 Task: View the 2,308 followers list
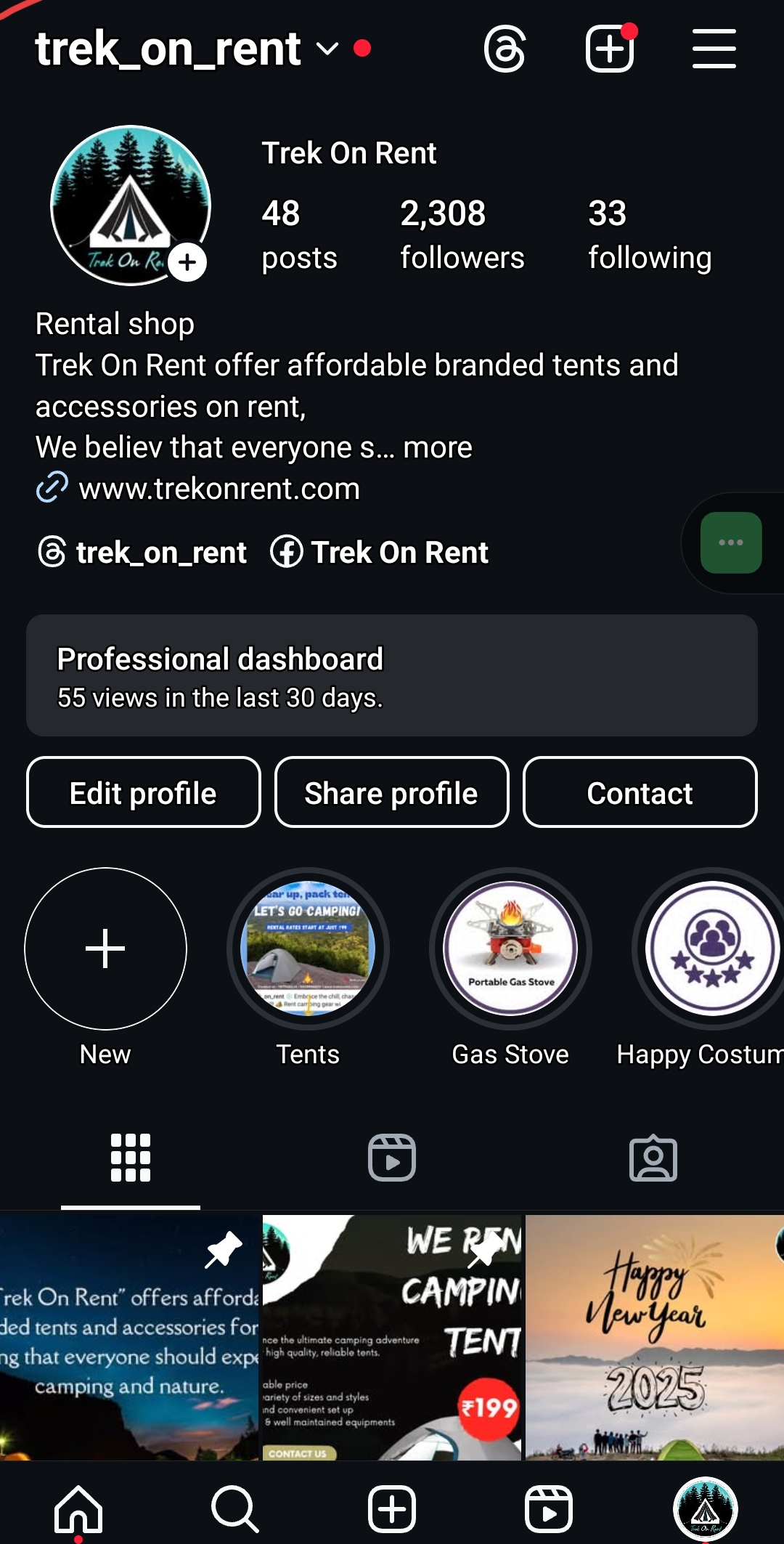(x=462, y=235)
